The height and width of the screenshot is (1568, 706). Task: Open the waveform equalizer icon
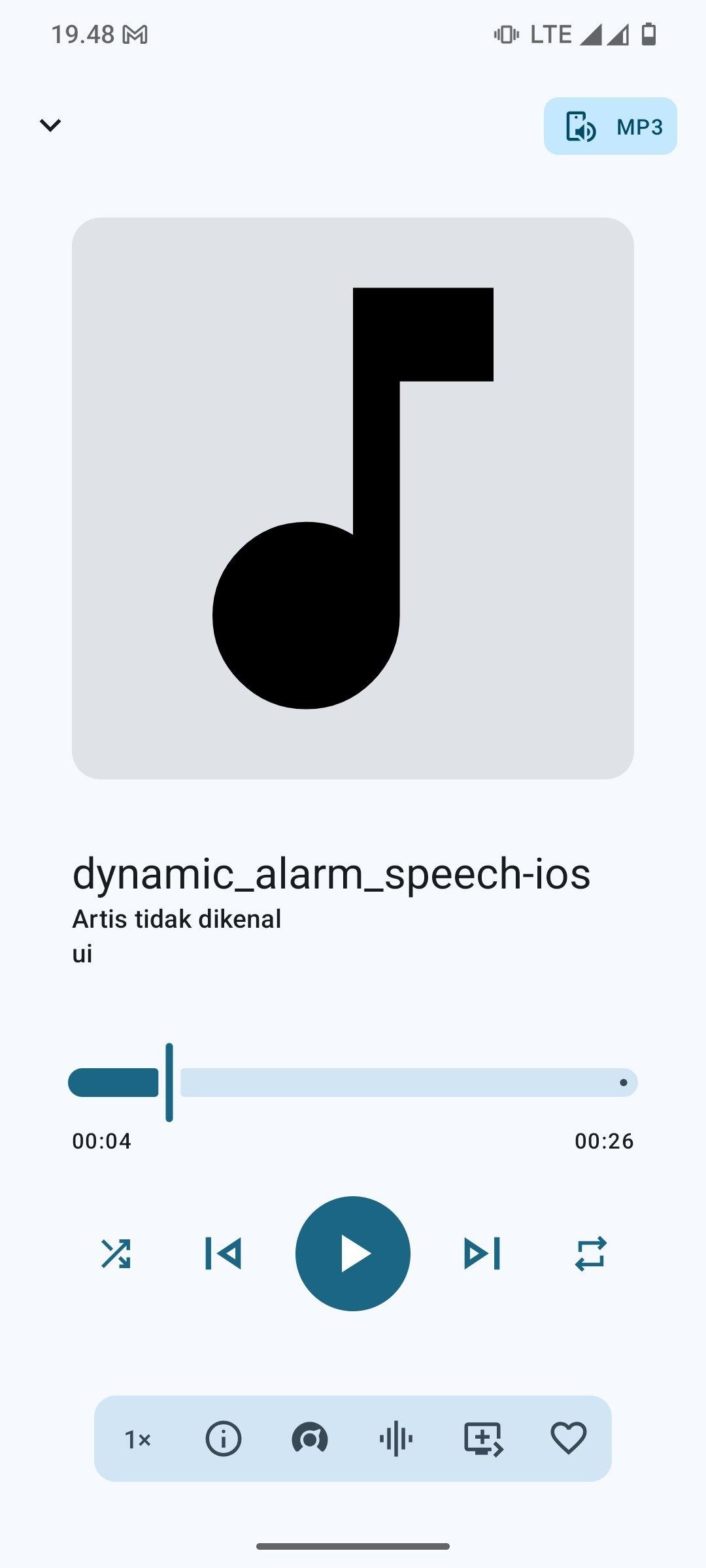click(396, 1439)
